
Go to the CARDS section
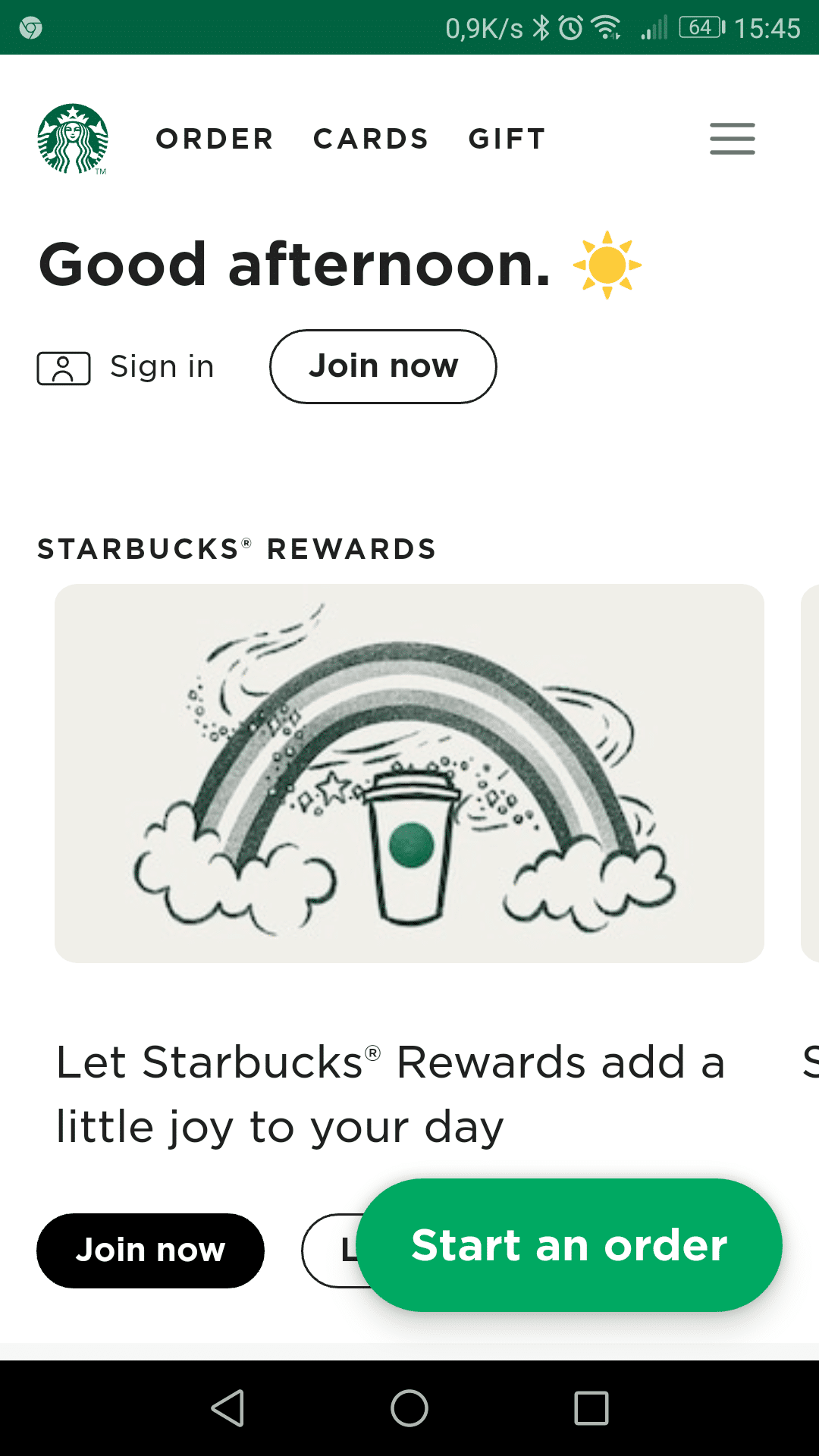(x=371, y=139)
